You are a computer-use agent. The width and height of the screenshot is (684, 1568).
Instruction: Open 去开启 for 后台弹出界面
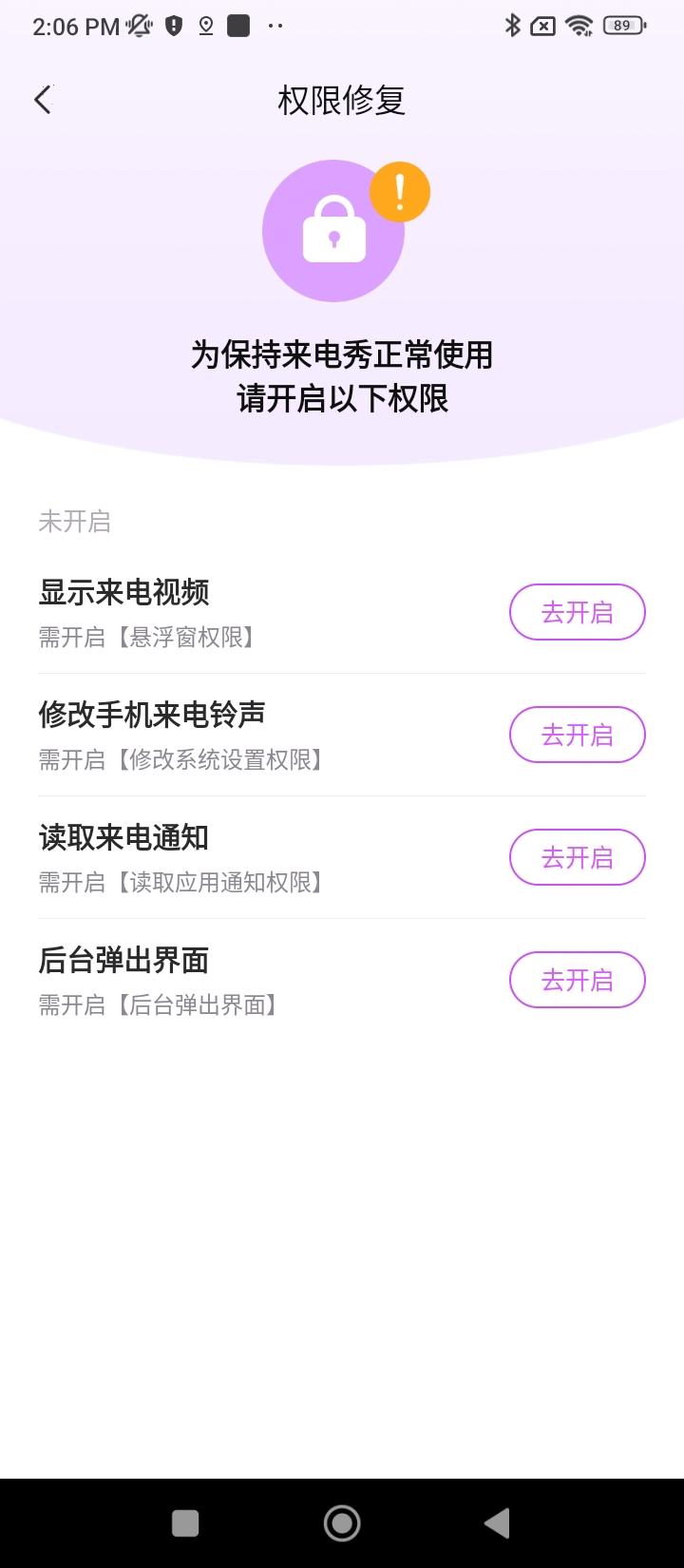[578, 980]
